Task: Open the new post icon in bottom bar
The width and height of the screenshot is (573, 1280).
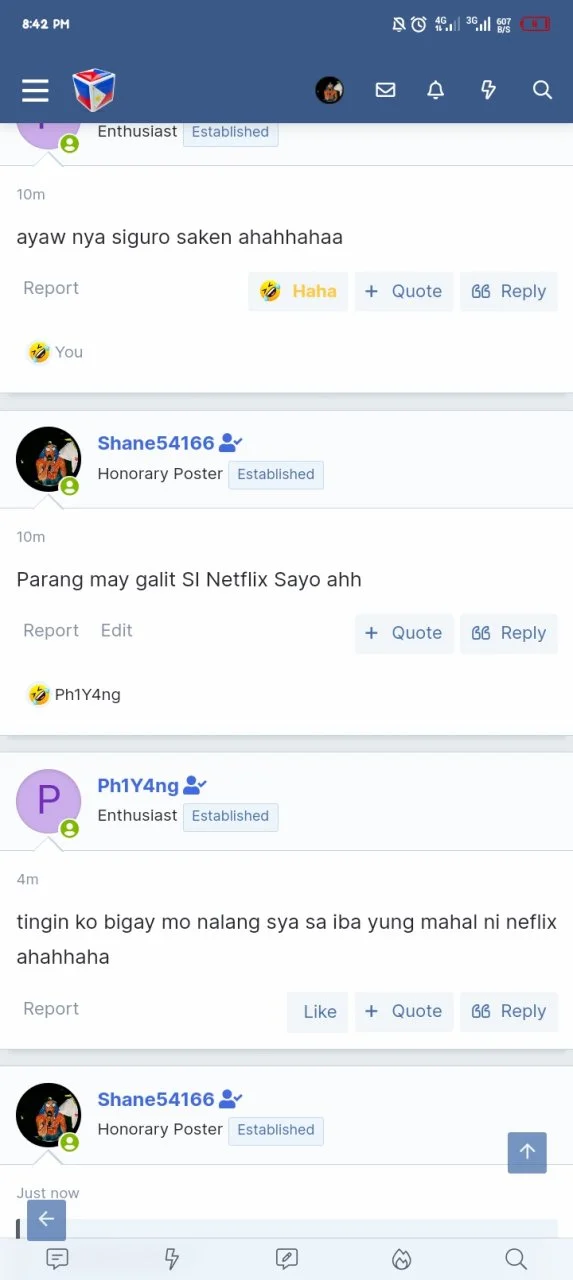Action: point(286,1259)
